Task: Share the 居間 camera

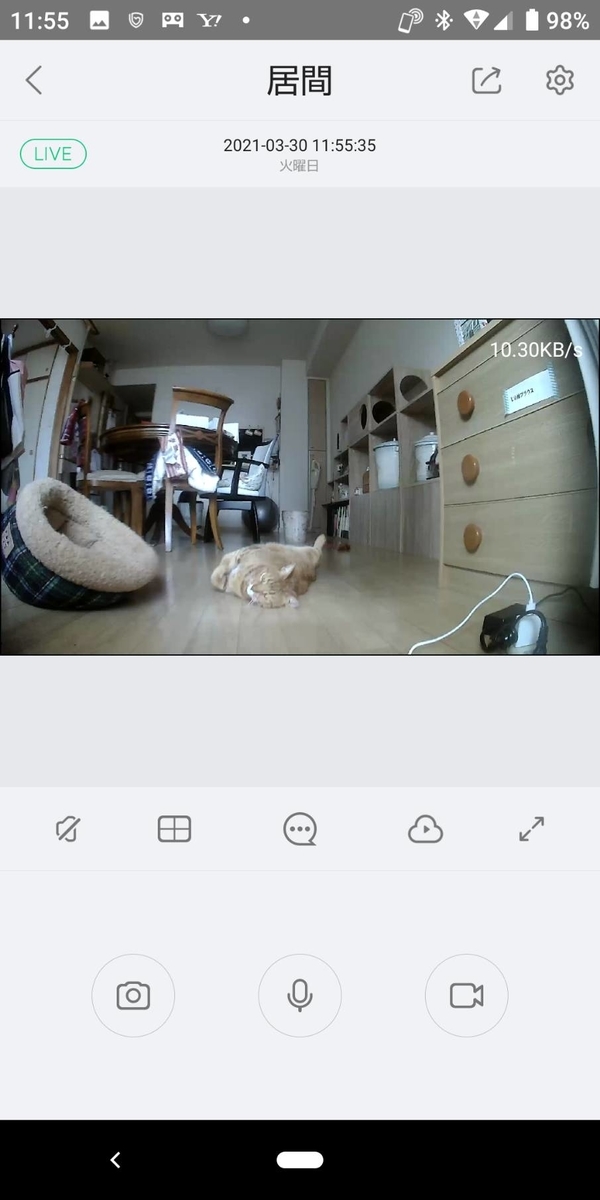Action: (x=486, y=80)
